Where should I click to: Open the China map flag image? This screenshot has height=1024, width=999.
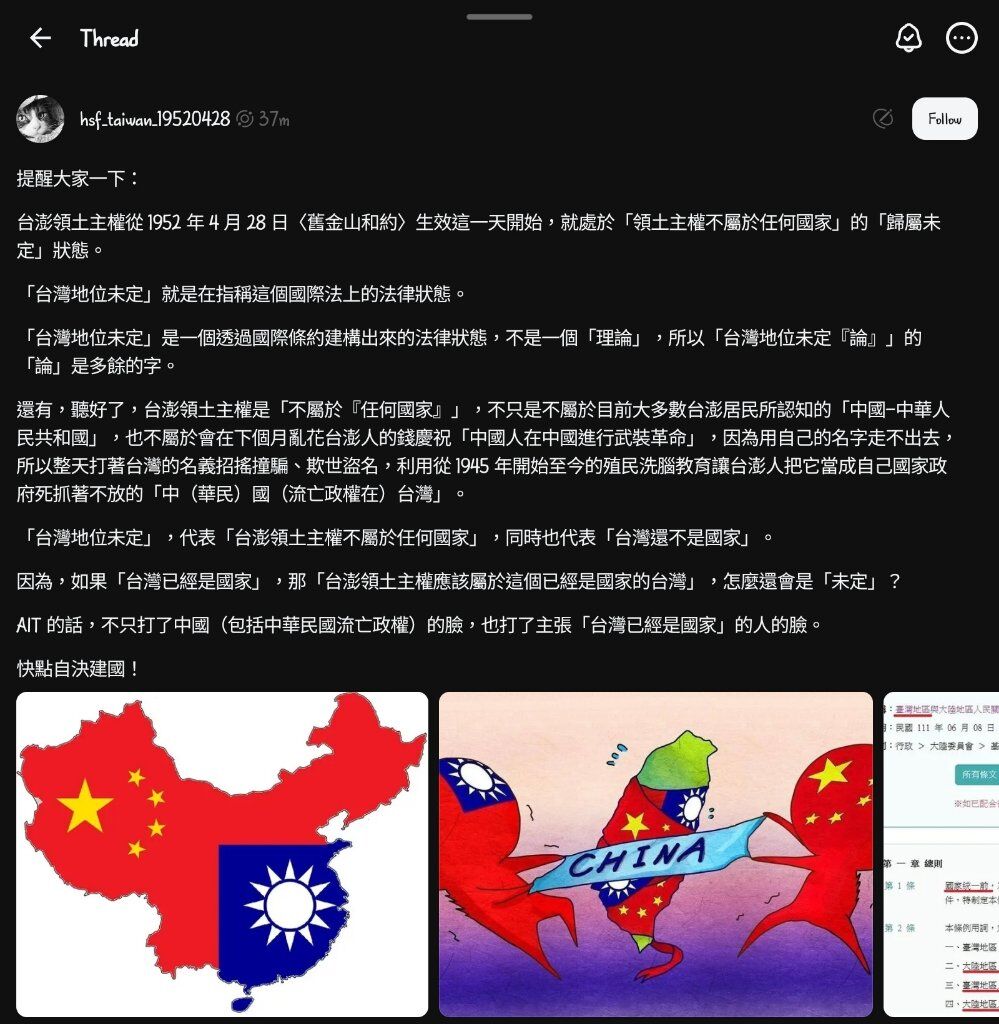pyautogui.click(x=222, y=854)
